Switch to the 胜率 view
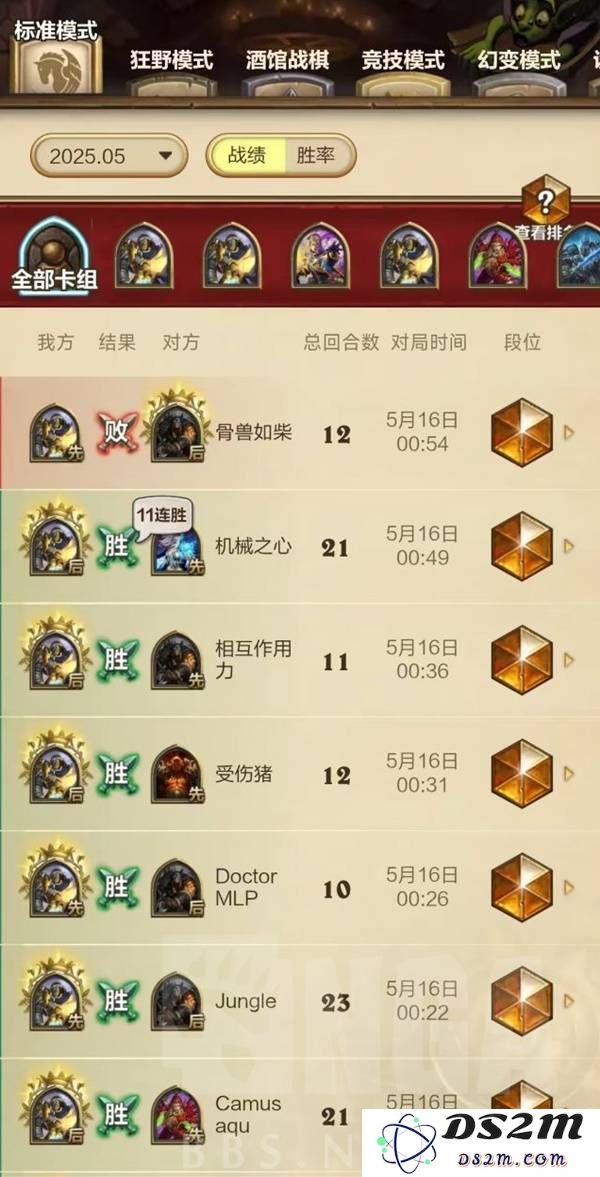This screenshot has width=600, height=1177. tap(316, 156)
